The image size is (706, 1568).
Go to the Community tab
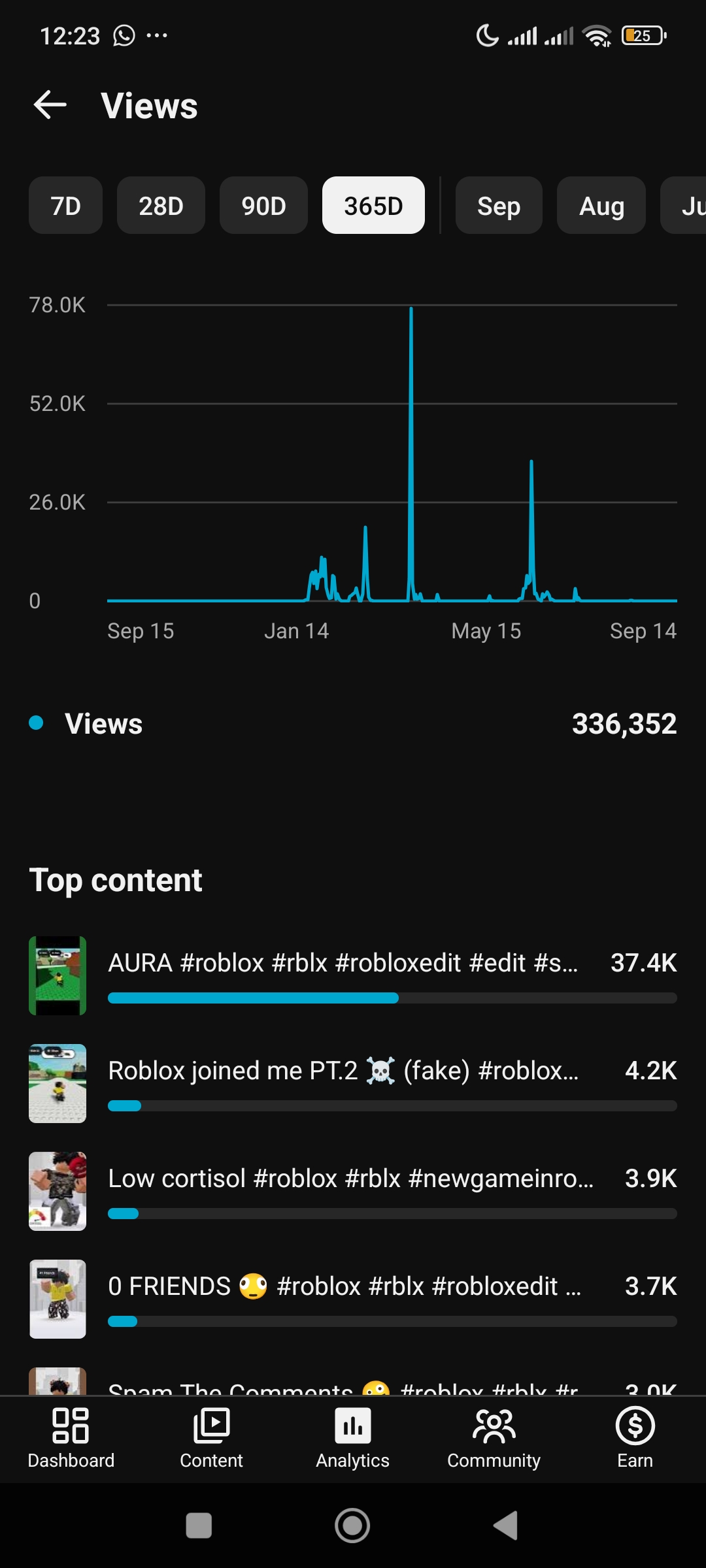coord(494,1439)
